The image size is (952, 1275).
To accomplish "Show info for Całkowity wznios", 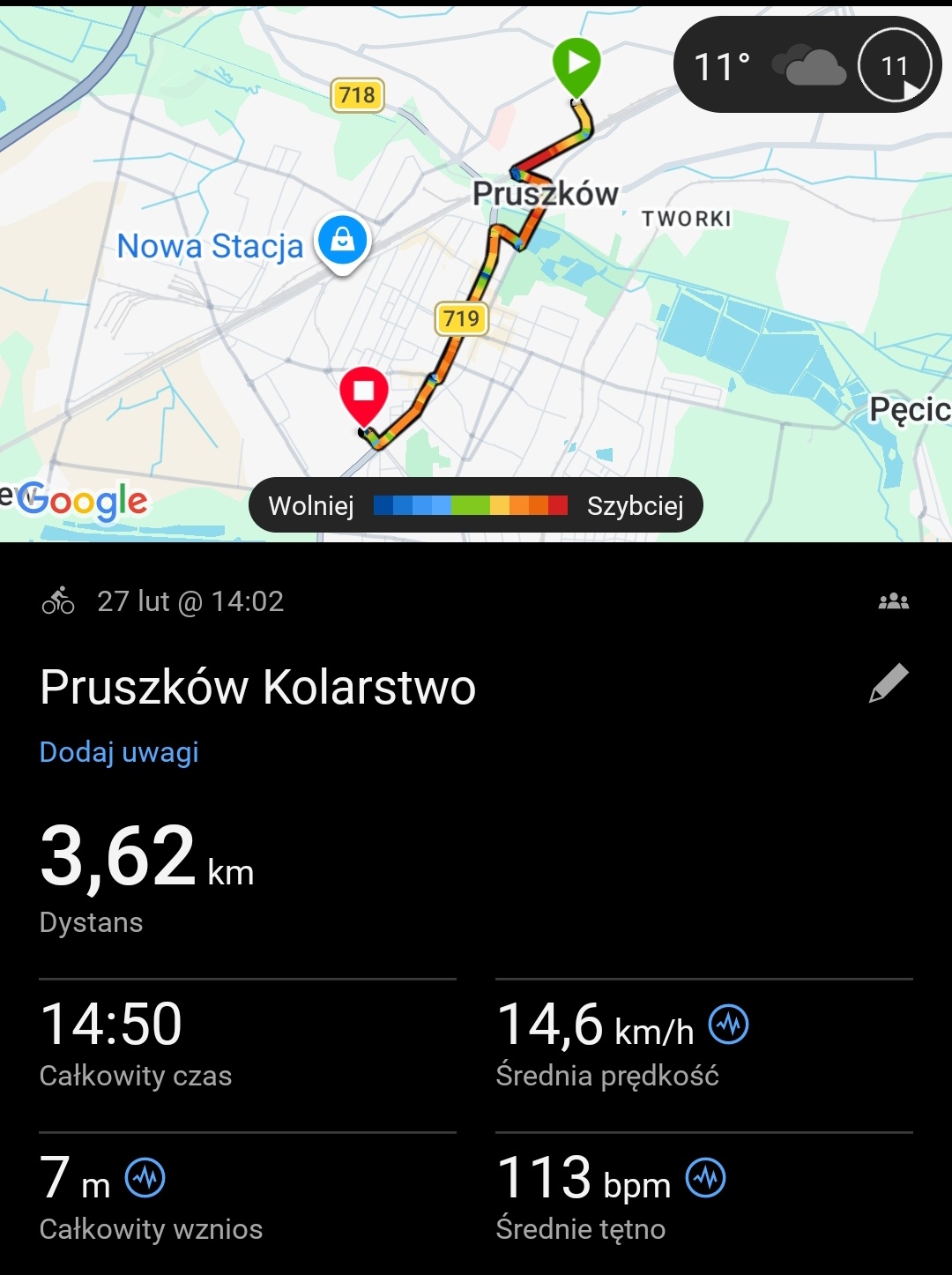I will (x=145, y=1178).
